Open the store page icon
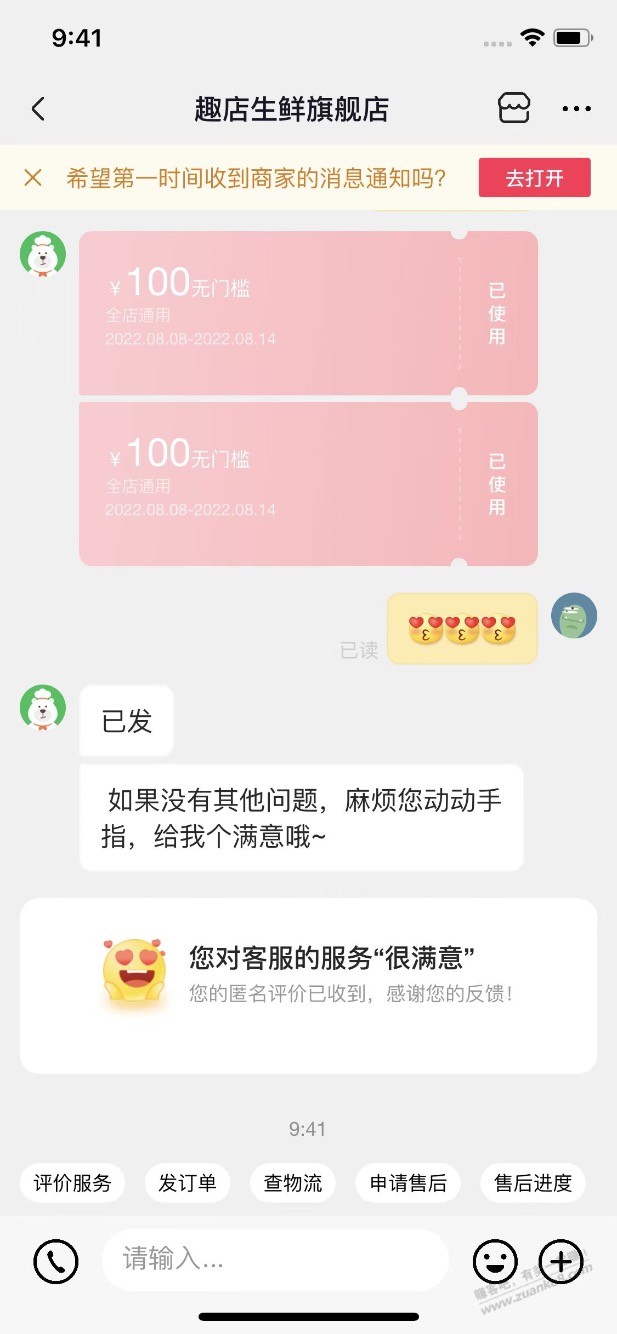 click(514, 108)
